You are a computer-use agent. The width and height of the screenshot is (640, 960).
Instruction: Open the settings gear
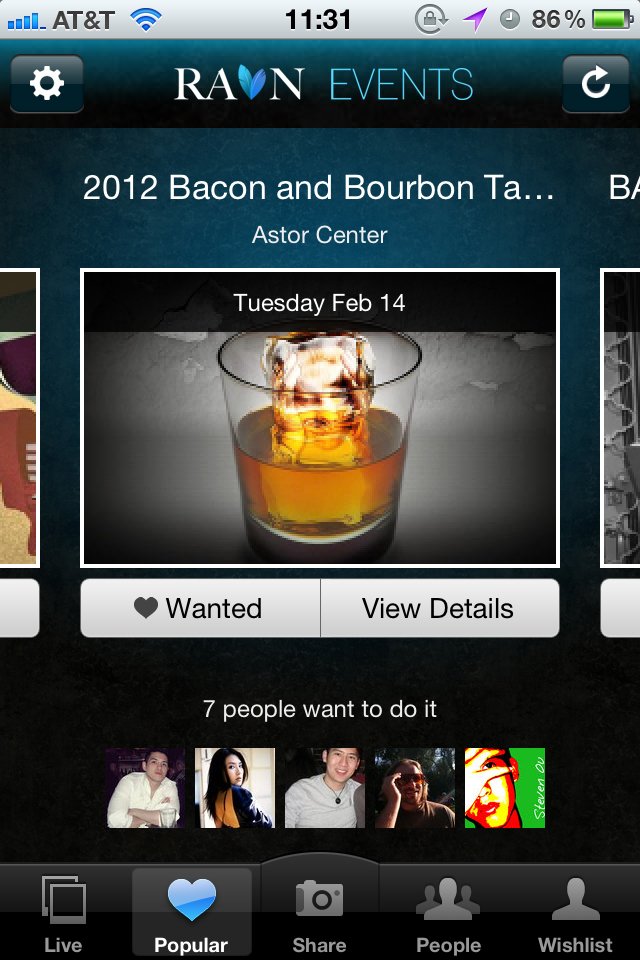(x=46, y=84)
